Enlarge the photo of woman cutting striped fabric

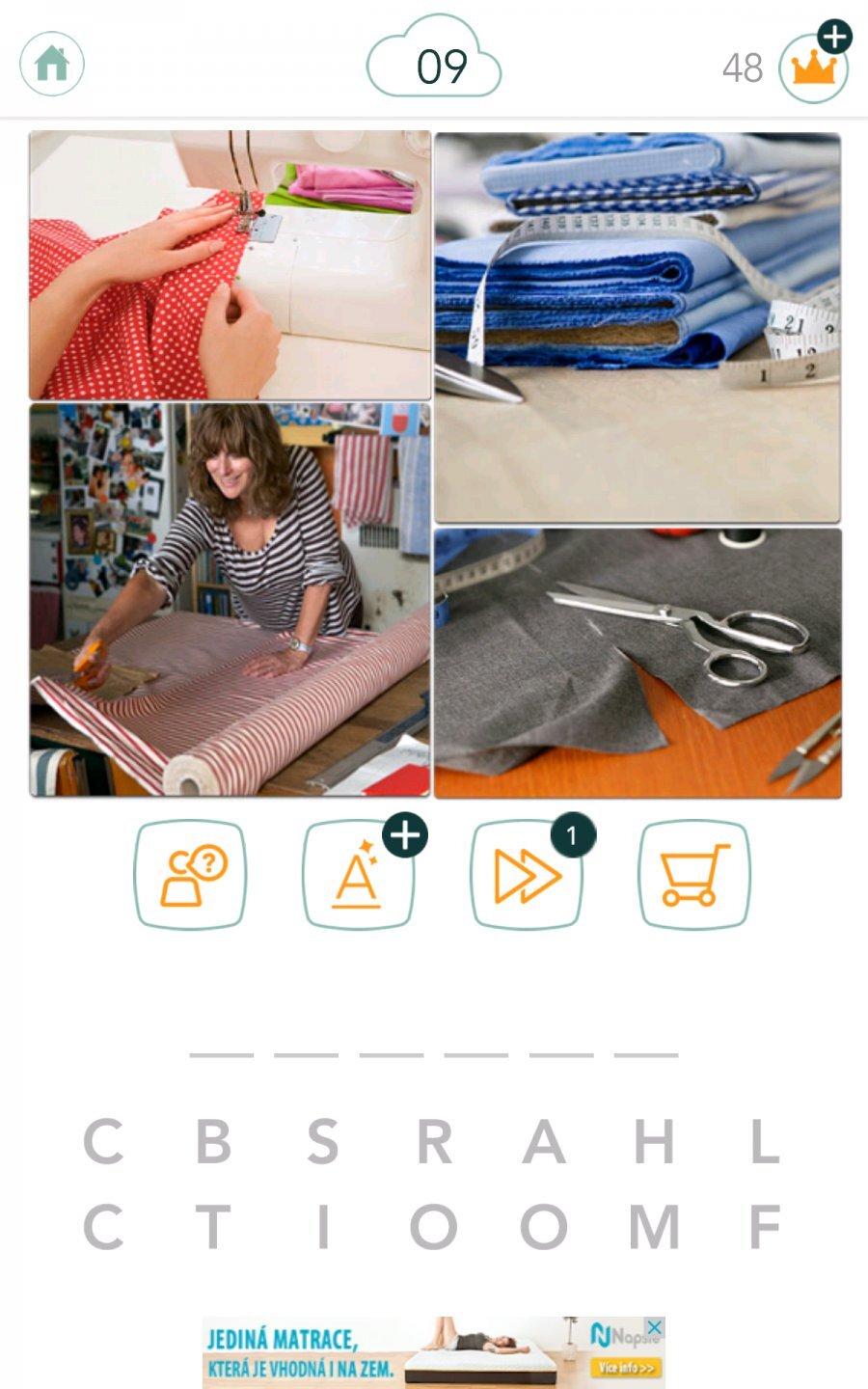point(230,599)
